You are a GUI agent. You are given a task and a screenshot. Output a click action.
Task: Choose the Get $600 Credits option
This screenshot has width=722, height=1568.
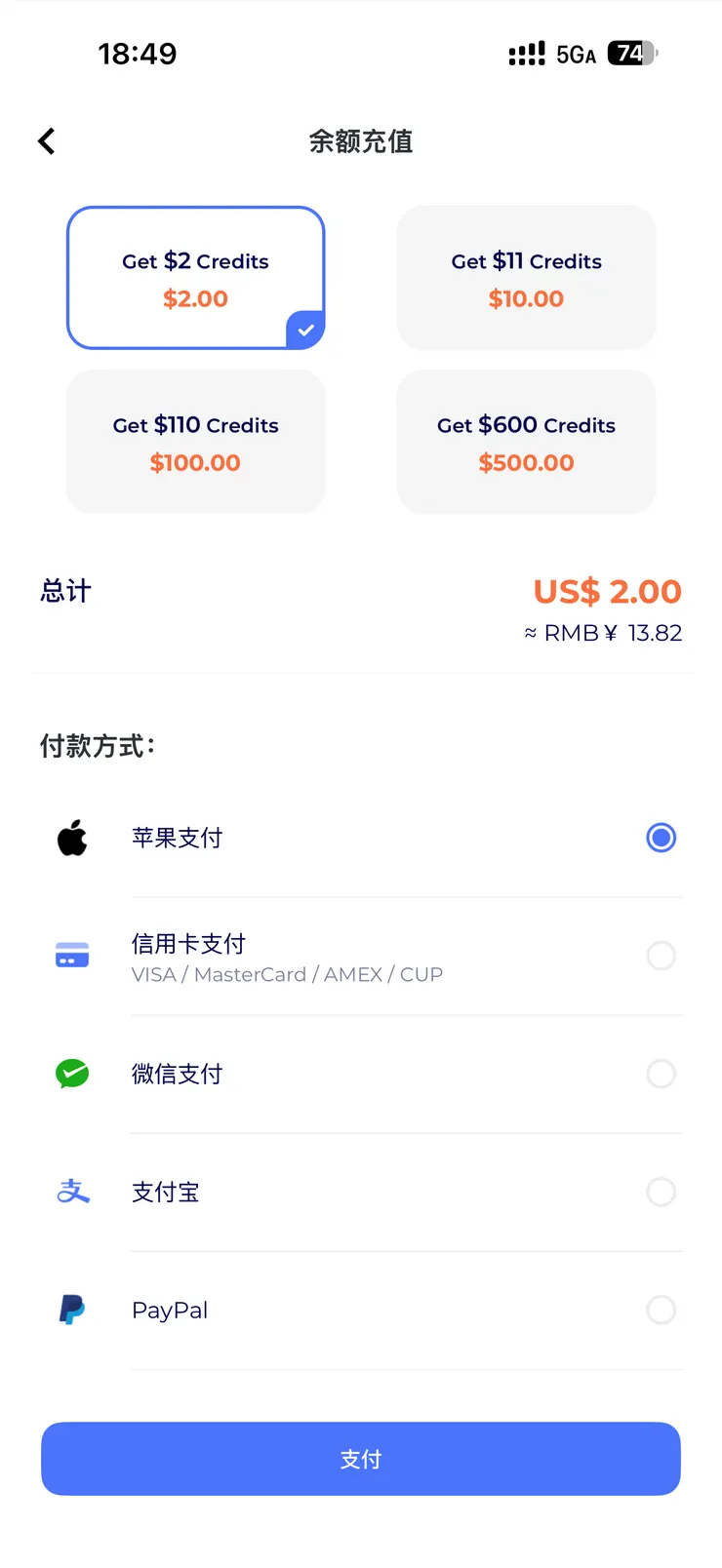[526, 441]
